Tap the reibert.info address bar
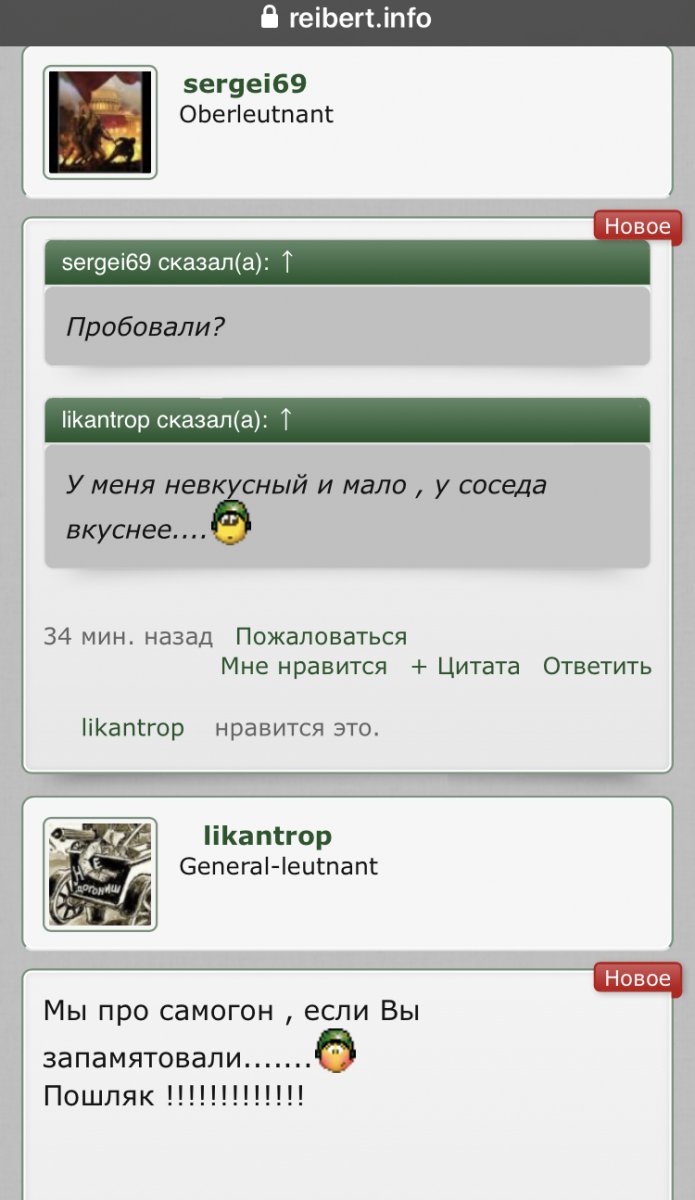The height and width of the screenshot is (1200, 695). pyautogui.click(x=347, y=18)
